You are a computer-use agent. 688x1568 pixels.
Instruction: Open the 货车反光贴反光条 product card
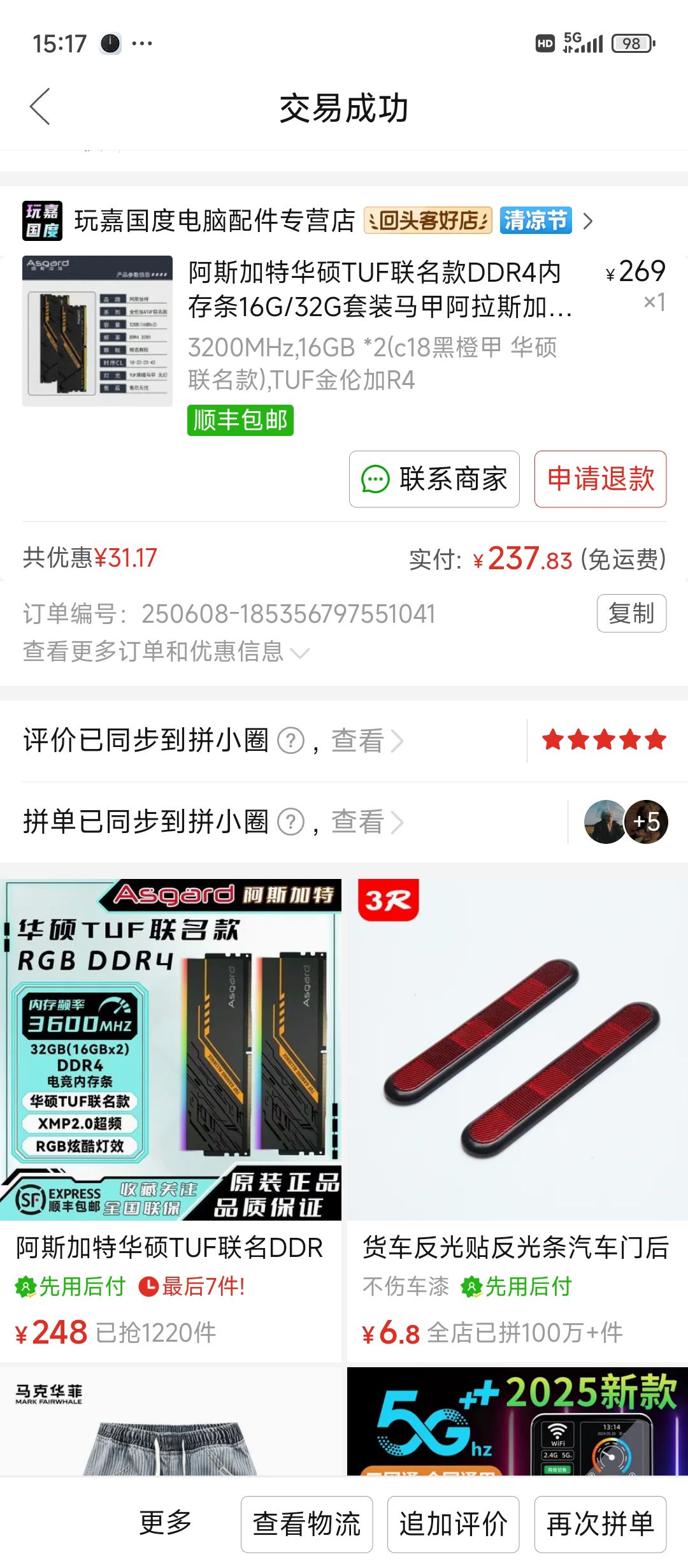tap(517, 1120)
